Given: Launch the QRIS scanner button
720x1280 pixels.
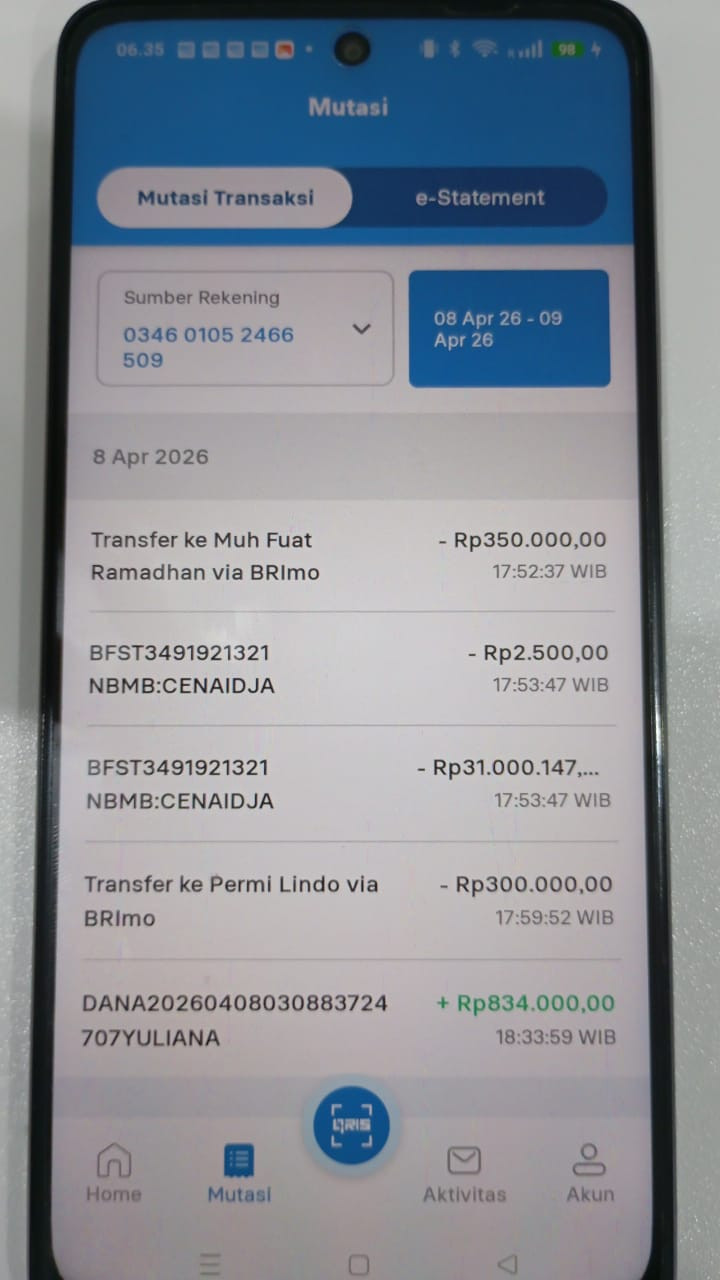Looking at the screenshot, I should 351,1125.
